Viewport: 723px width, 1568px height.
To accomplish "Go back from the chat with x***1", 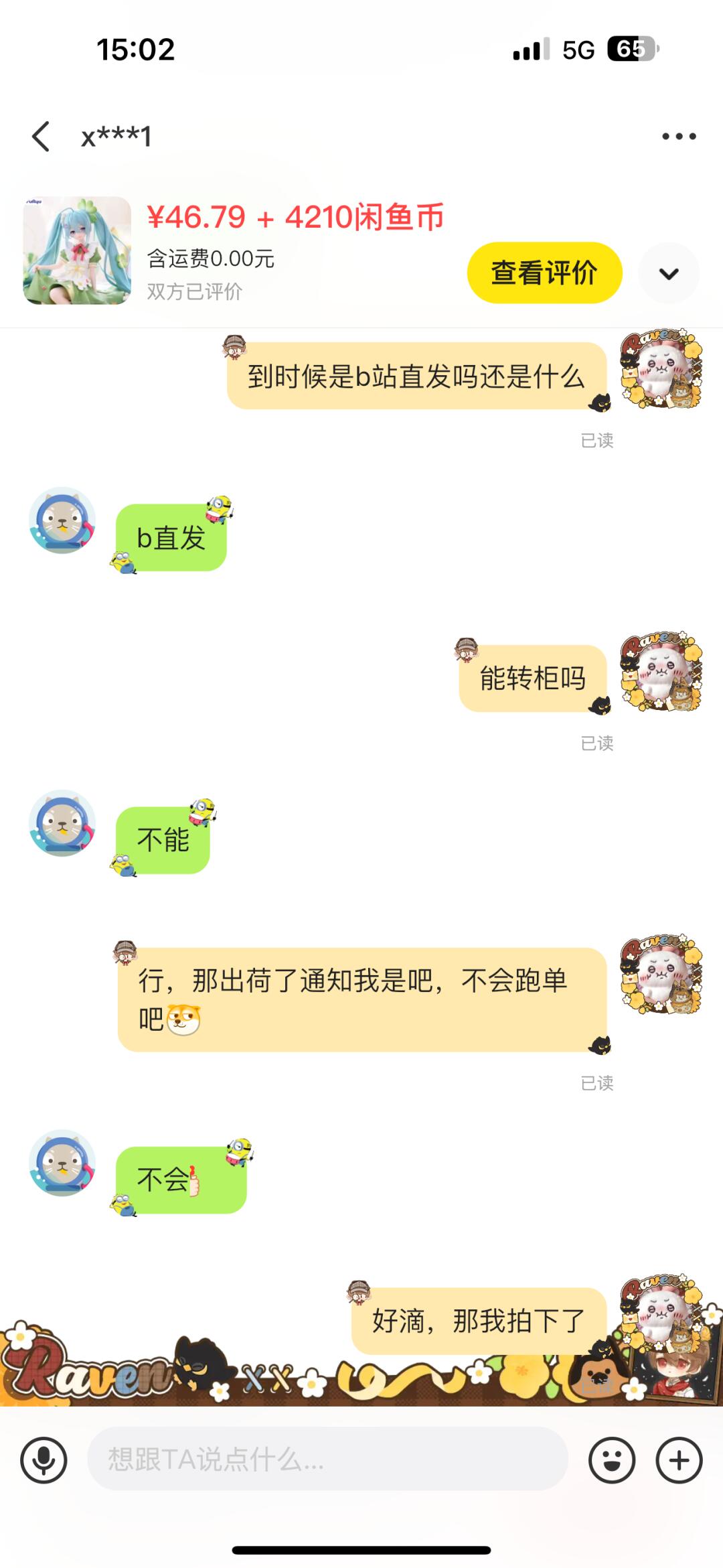I will tap(42, 137).
